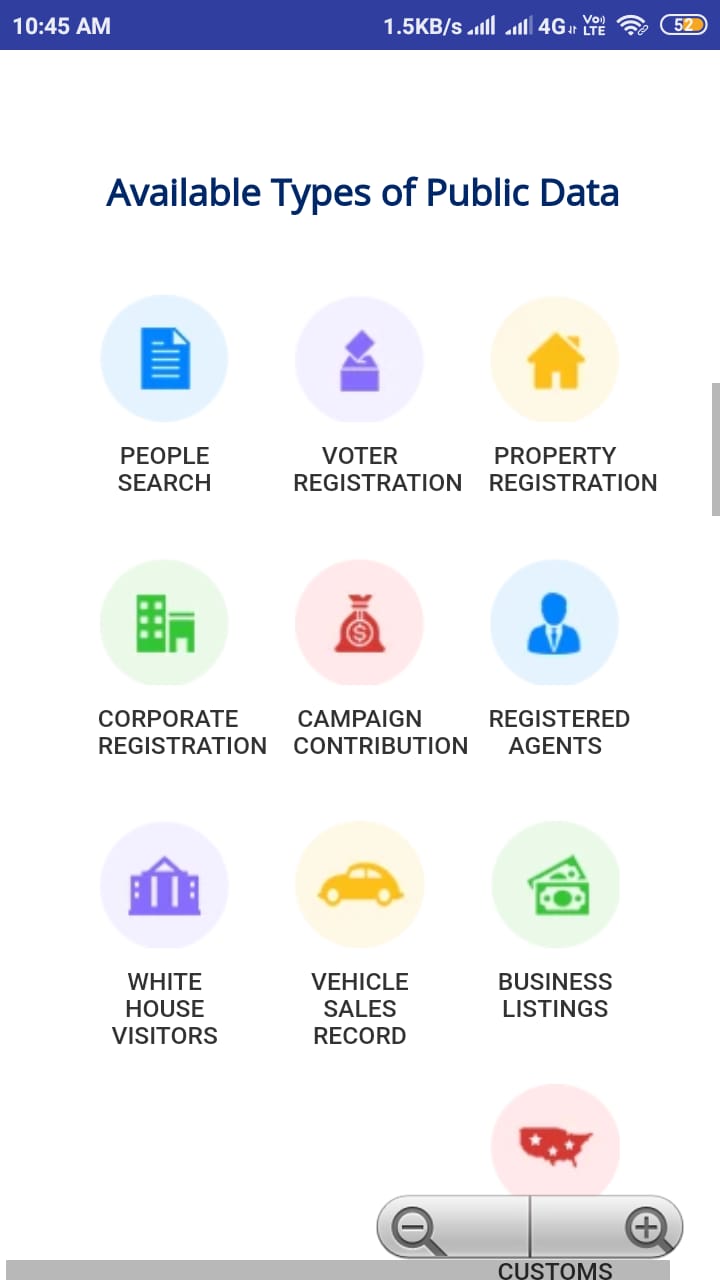The height and width of the screenshot is (1280, 720).
Task: Click the Registered Agents text label
Action: pos(558,732)
